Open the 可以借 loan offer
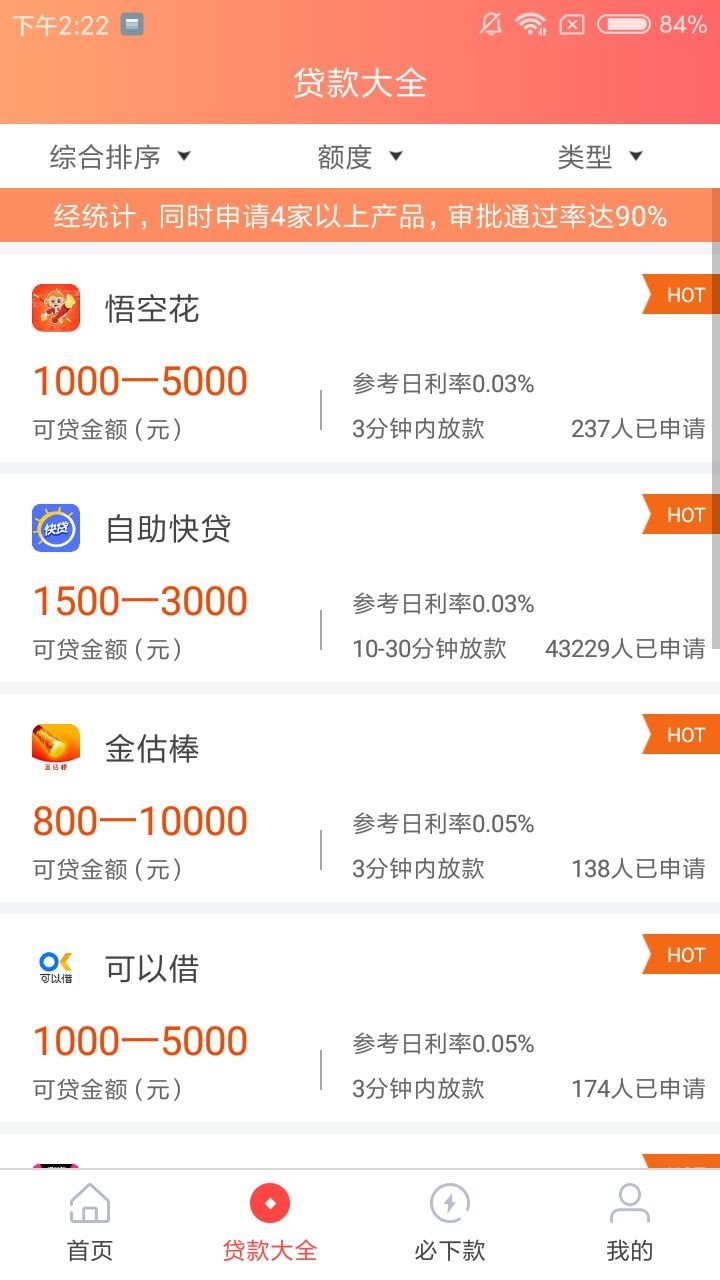 tap(360, 1018)
